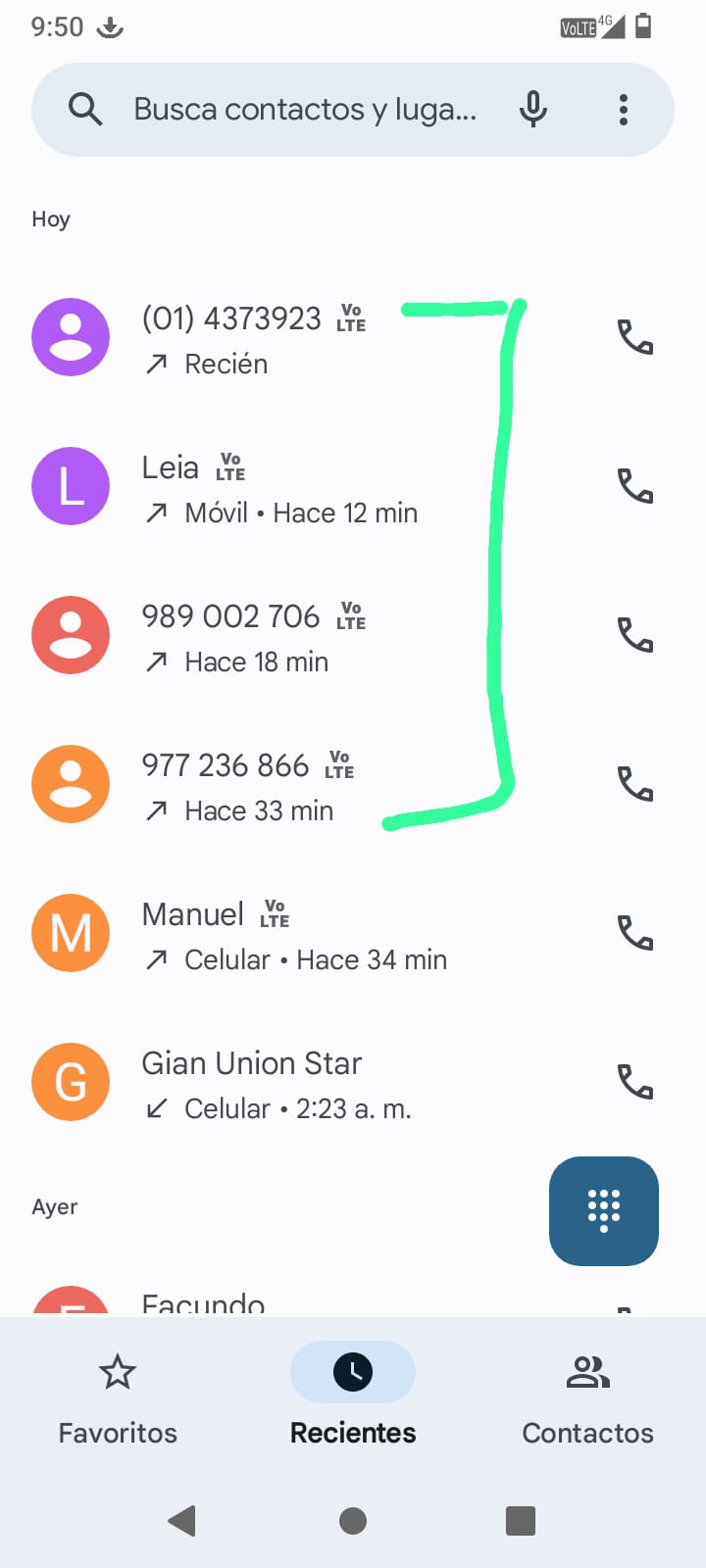706x1568 pixels.
Task: Go back using system back button
Action: tap(182, 1520)
